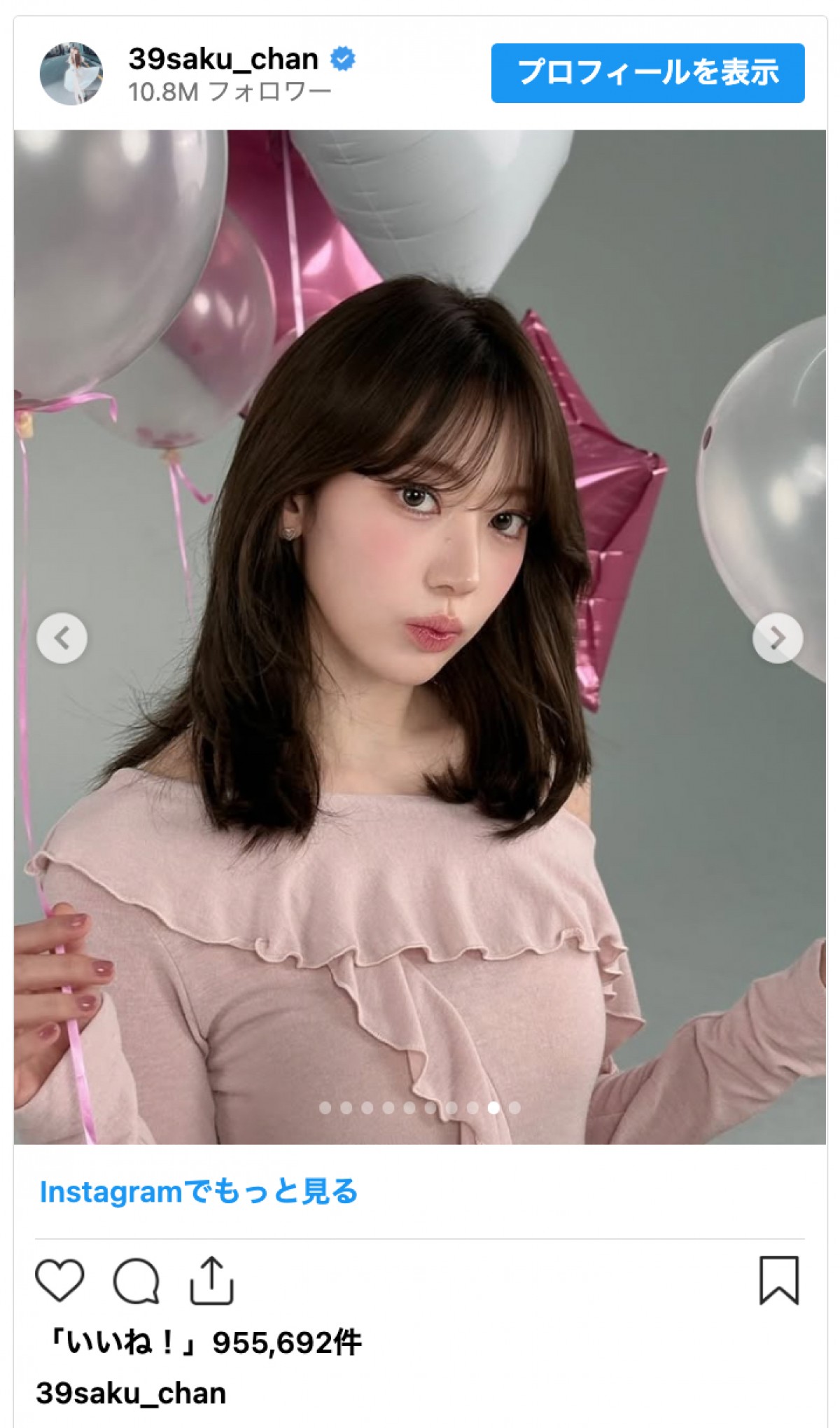The height and width of the screenshot is (1428, 840).
Task: Open the carousel post photo
Action: click(x=420, y=490)
